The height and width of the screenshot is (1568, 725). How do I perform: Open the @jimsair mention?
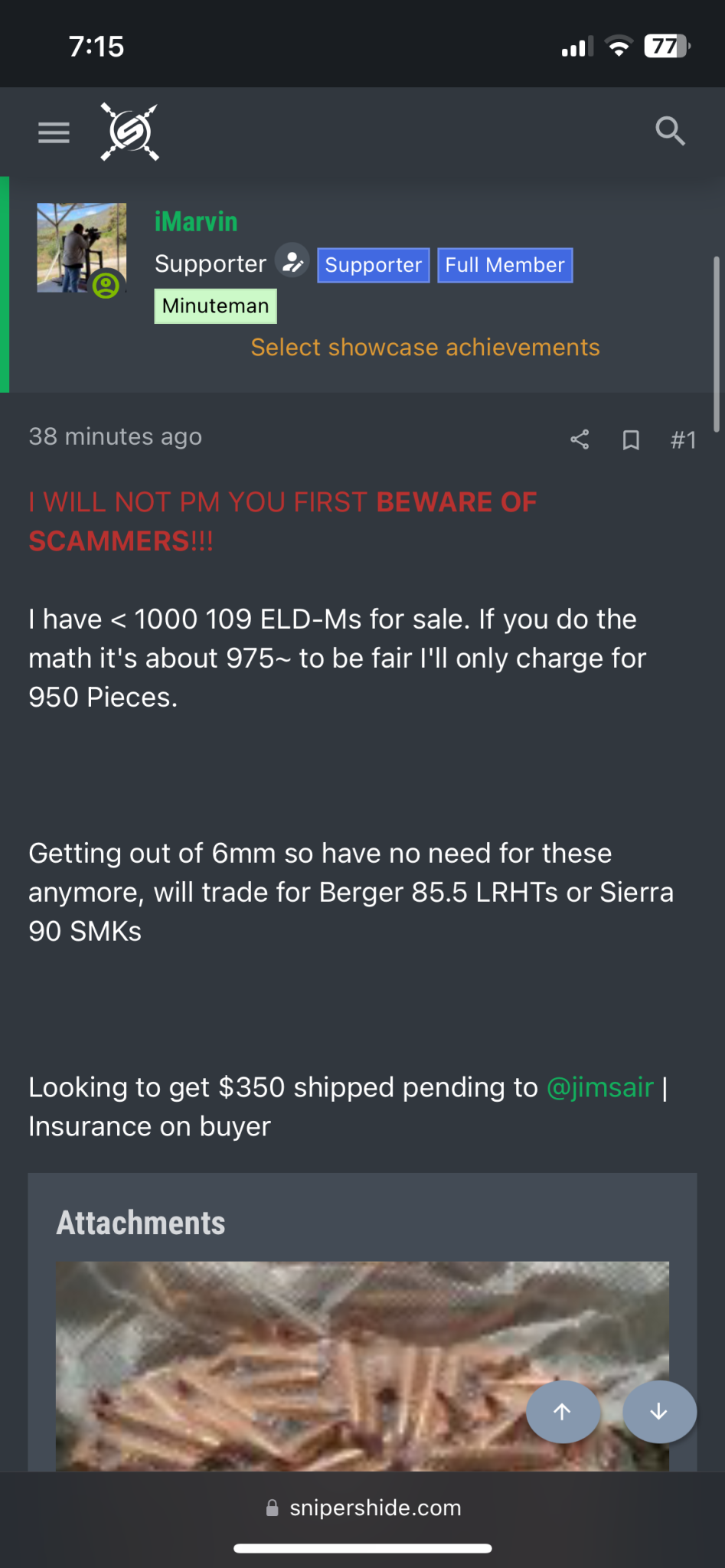600,1087
